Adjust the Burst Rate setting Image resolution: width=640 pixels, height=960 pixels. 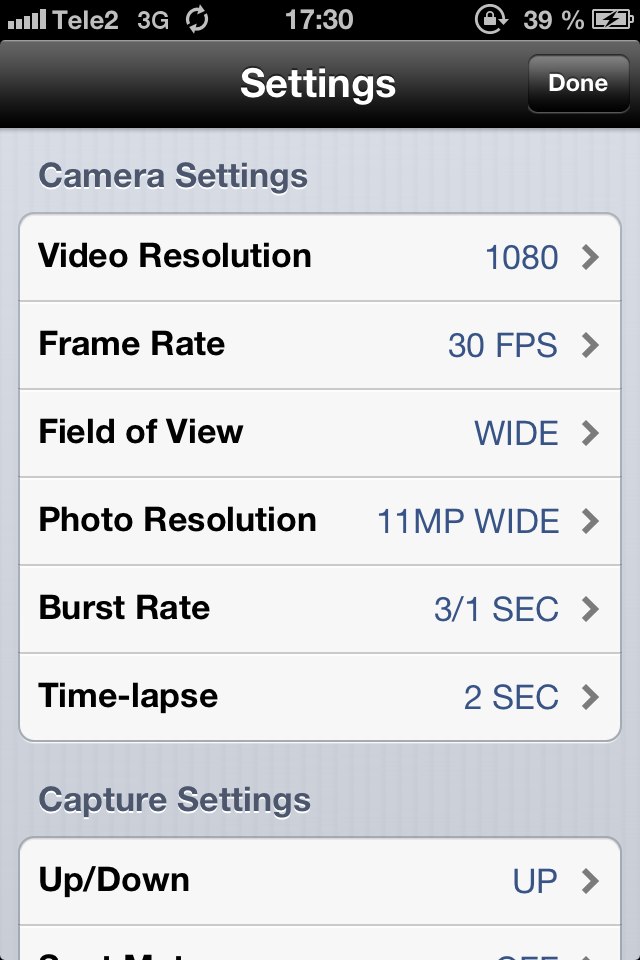pos(320,609)
